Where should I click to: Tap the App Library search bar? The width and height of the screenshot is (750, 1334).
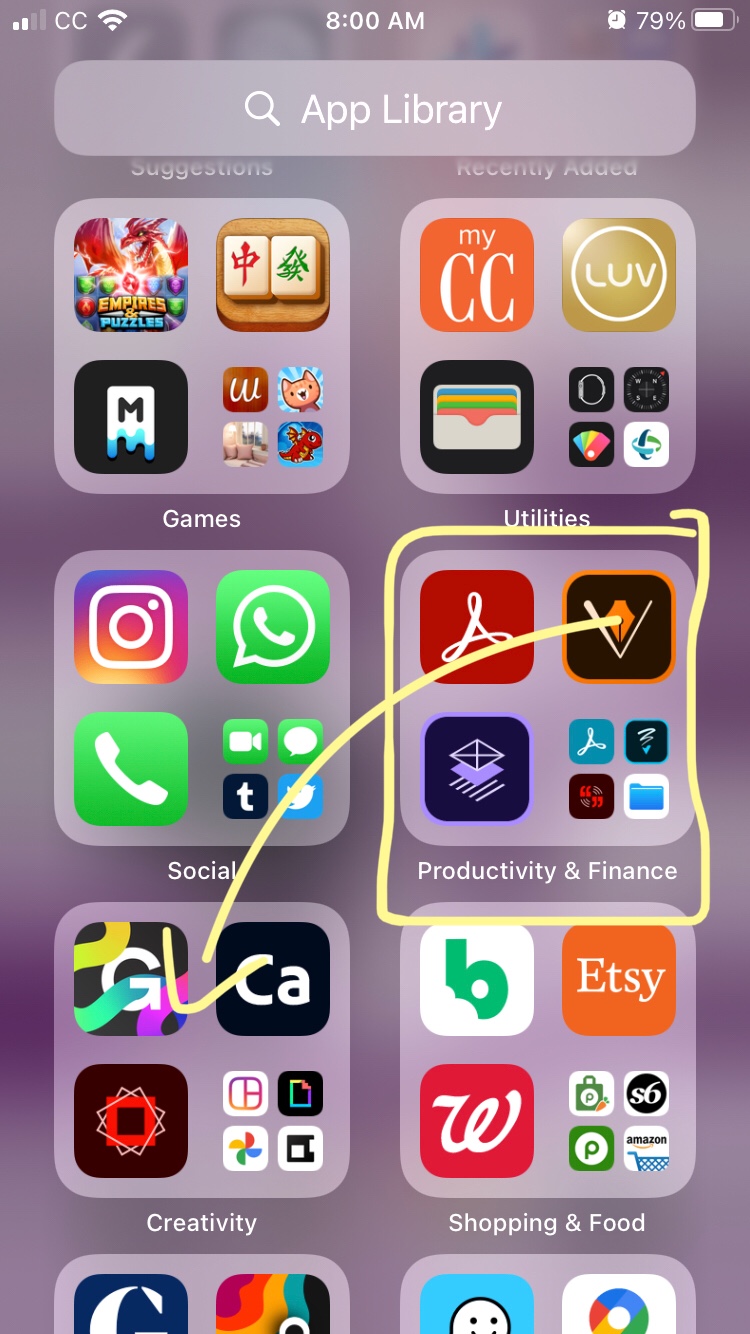coord(375,108)
